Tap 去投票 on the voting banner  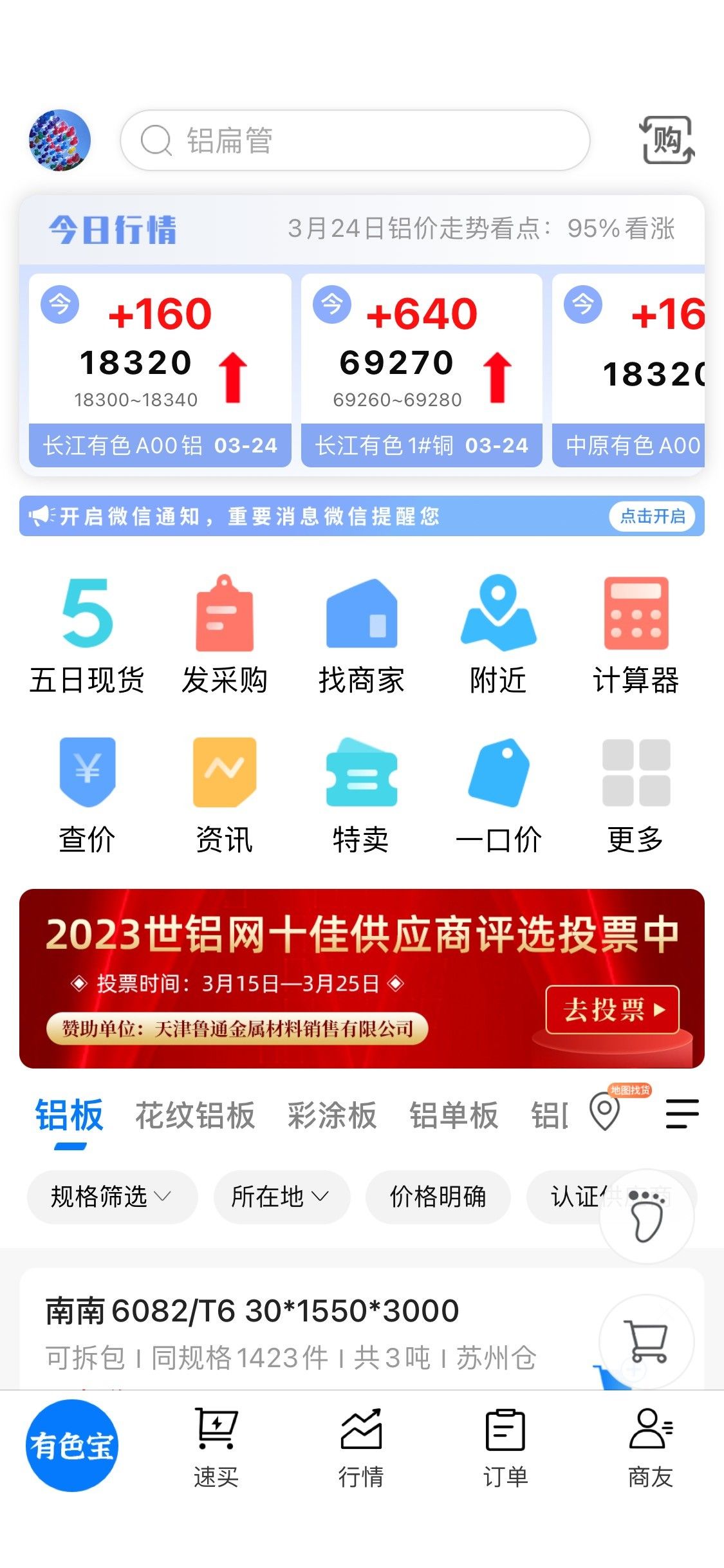coord(613,1009)
